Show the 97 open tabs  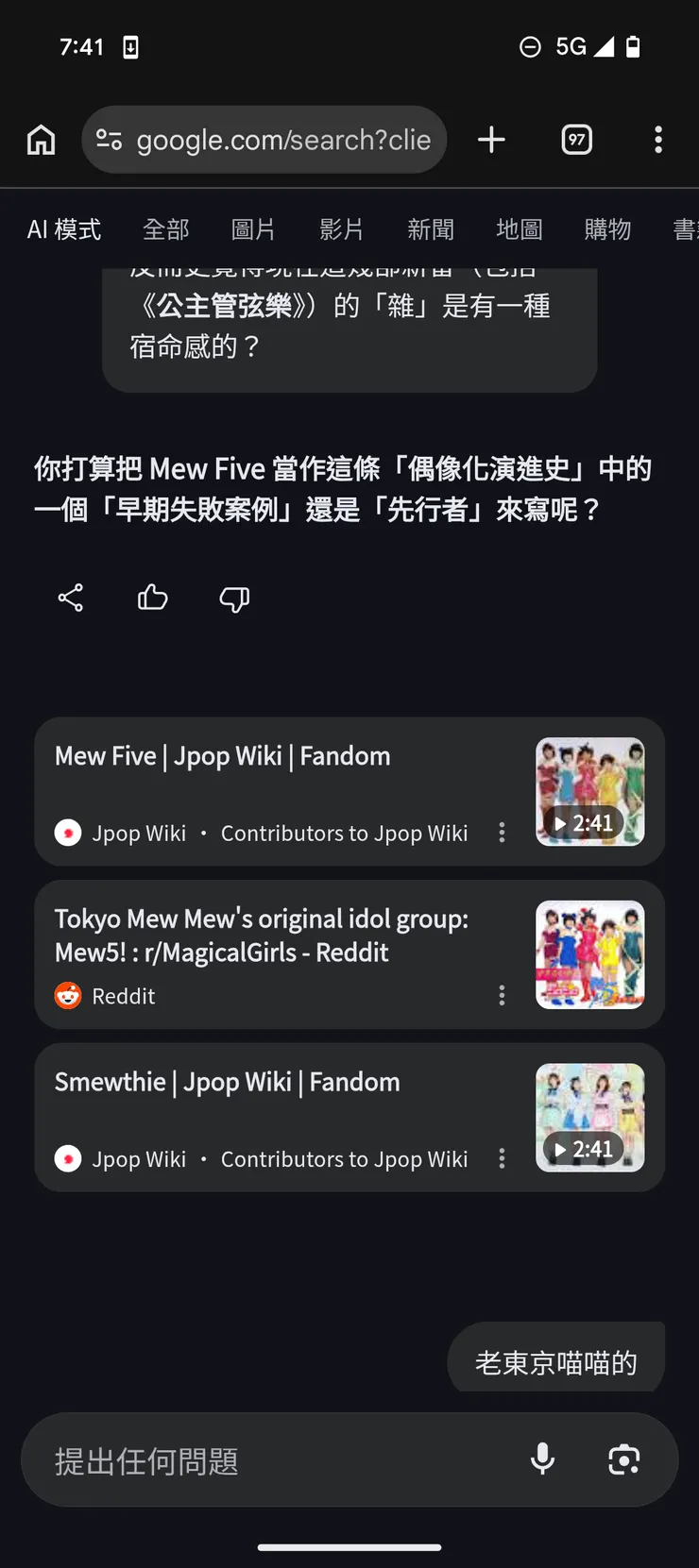tap(576, 140)
